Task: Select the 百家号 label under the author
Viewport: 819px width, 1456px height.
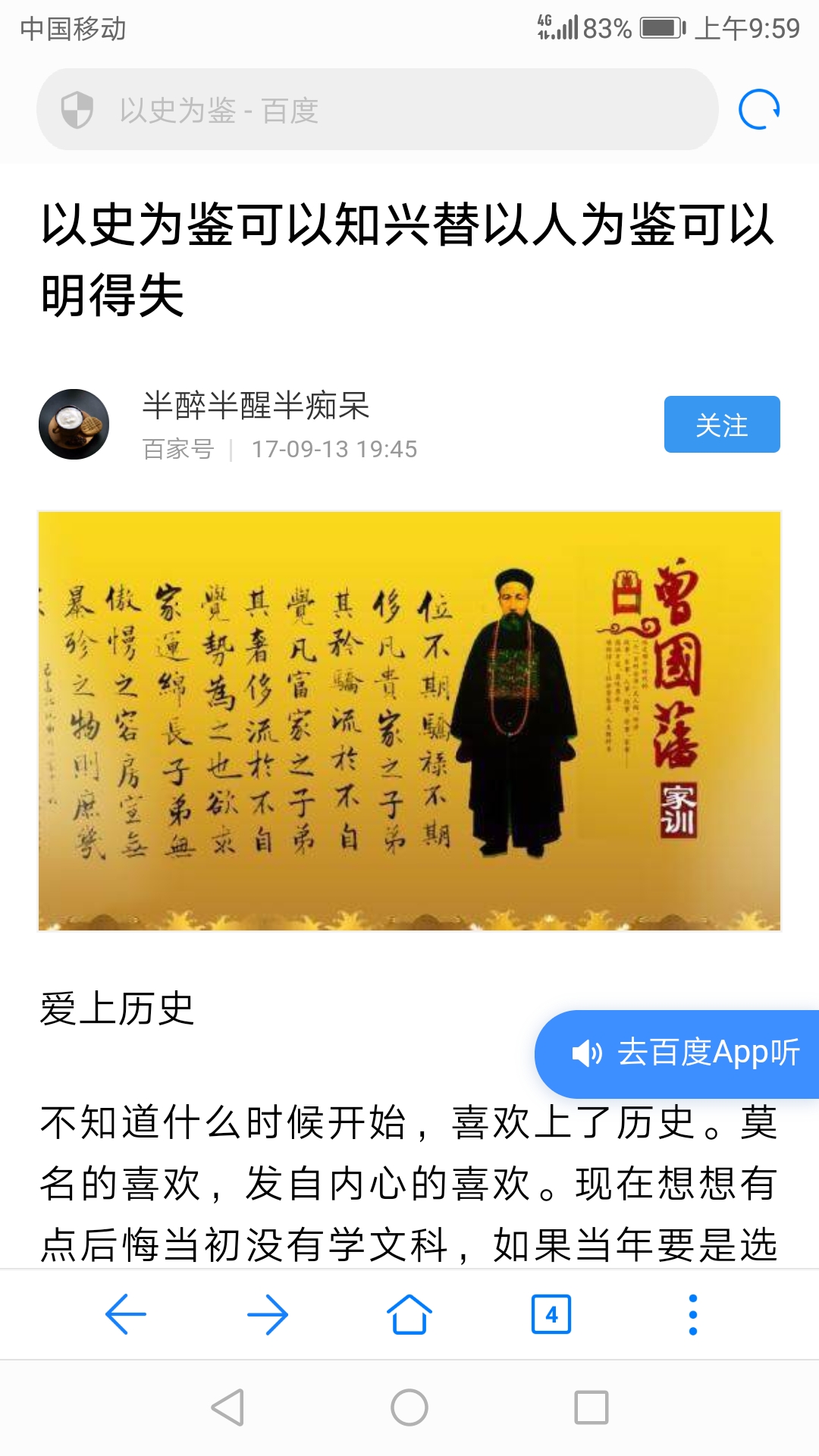Action: point(177,449)
